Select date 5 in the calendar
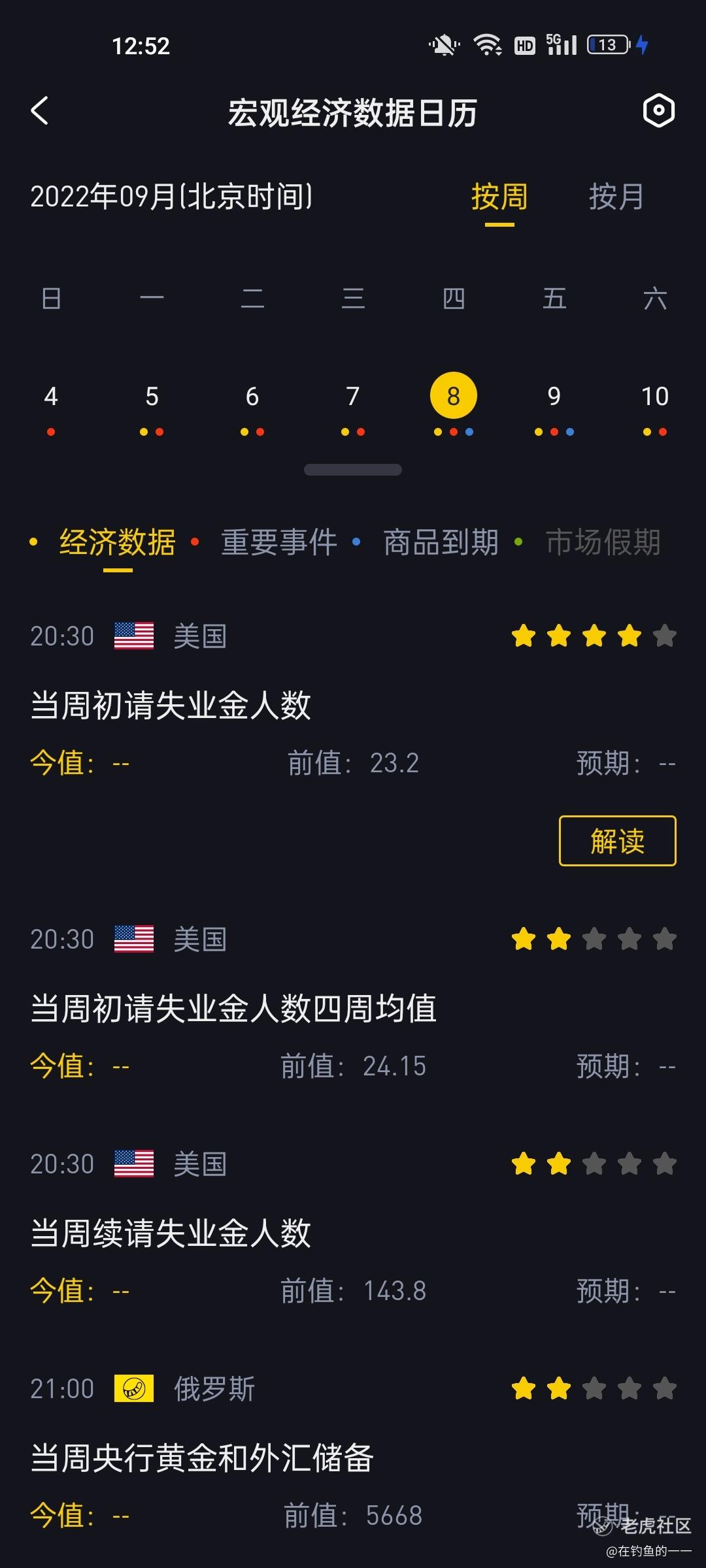Viewport: 706px width, 1568px height. 152,397
